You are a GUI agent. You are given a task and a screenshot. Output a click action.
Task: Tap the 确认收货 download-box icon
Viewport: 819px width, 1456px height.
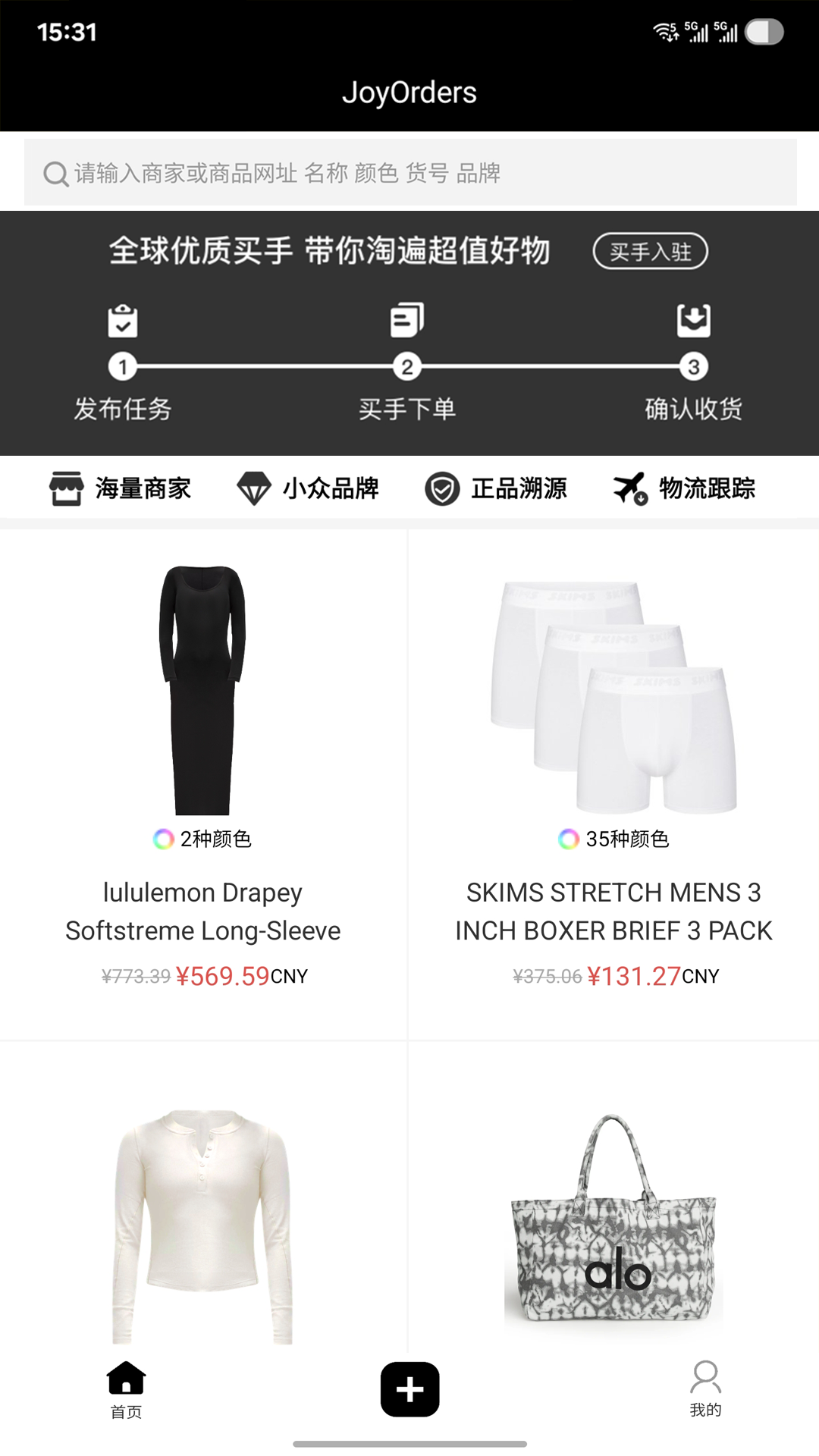pyautogui.click(x=695, y=318)
